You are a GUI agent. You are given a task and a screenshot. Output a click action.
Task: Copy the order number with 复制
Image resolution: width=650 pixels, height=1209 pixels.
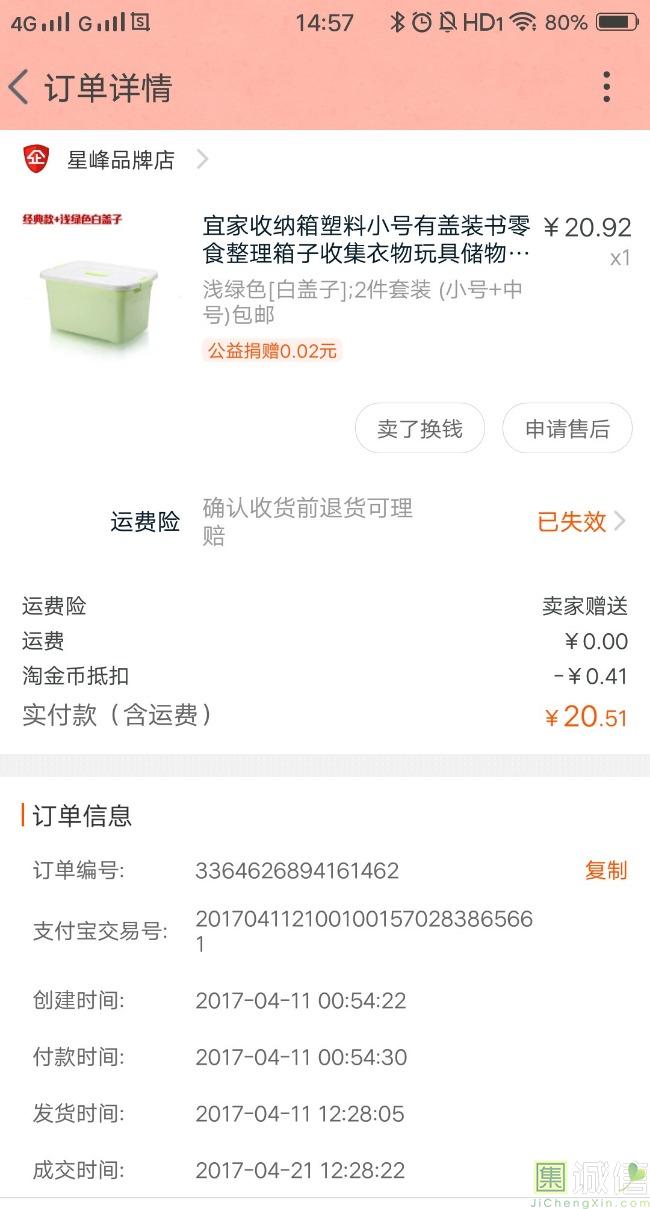(x=605, y=870)
